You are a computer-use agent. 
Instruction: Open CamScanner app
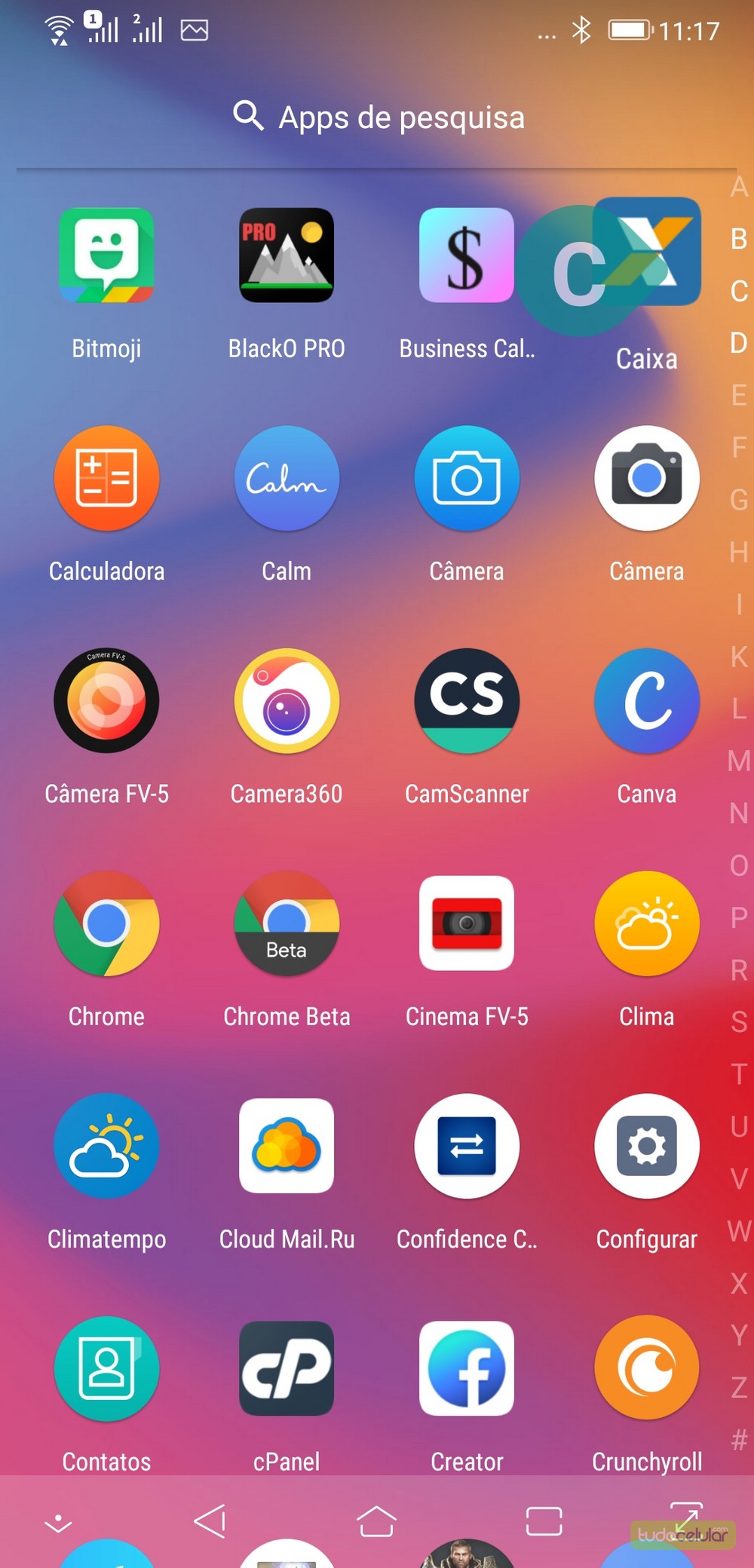467,700
